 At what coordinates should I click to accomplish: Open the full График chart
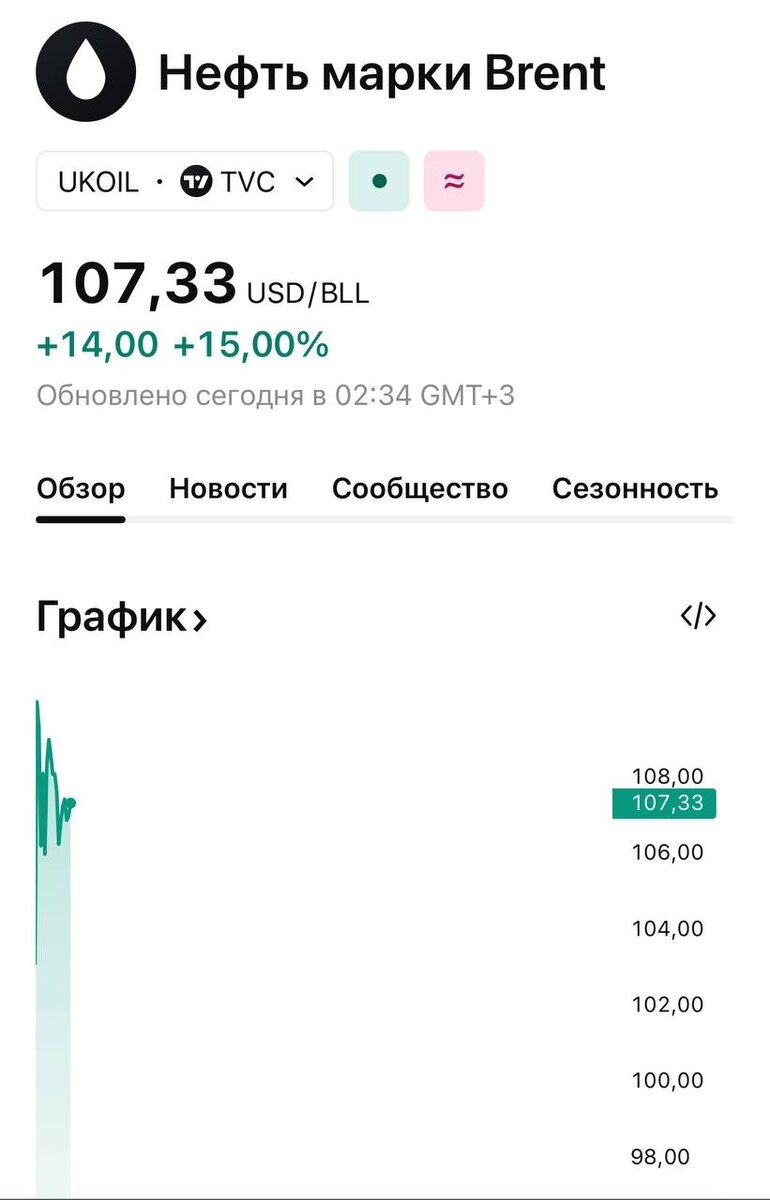pyautogui.click(x=122, y=618)
